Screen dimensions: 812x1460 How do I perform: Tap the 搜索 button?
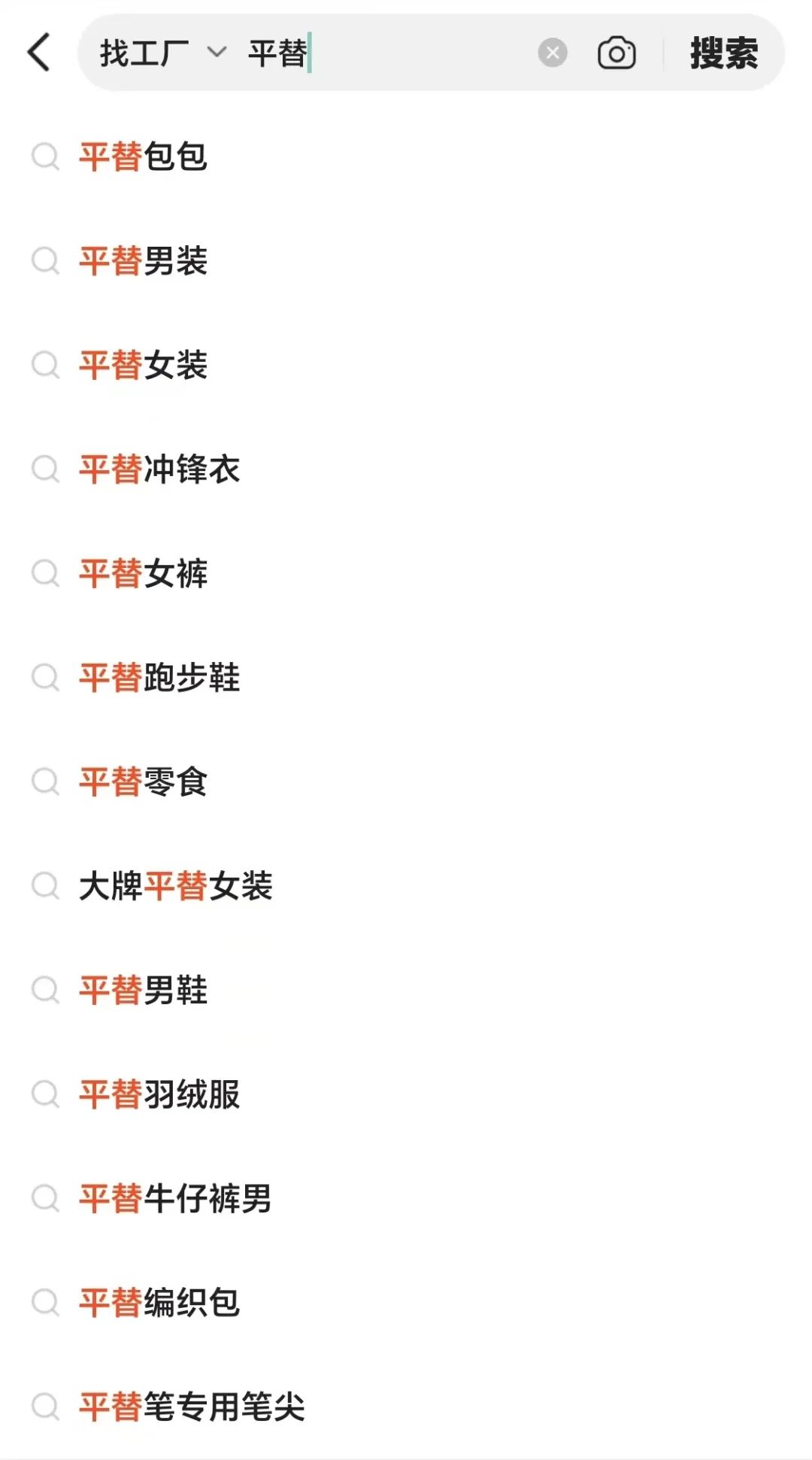(723, 53)
